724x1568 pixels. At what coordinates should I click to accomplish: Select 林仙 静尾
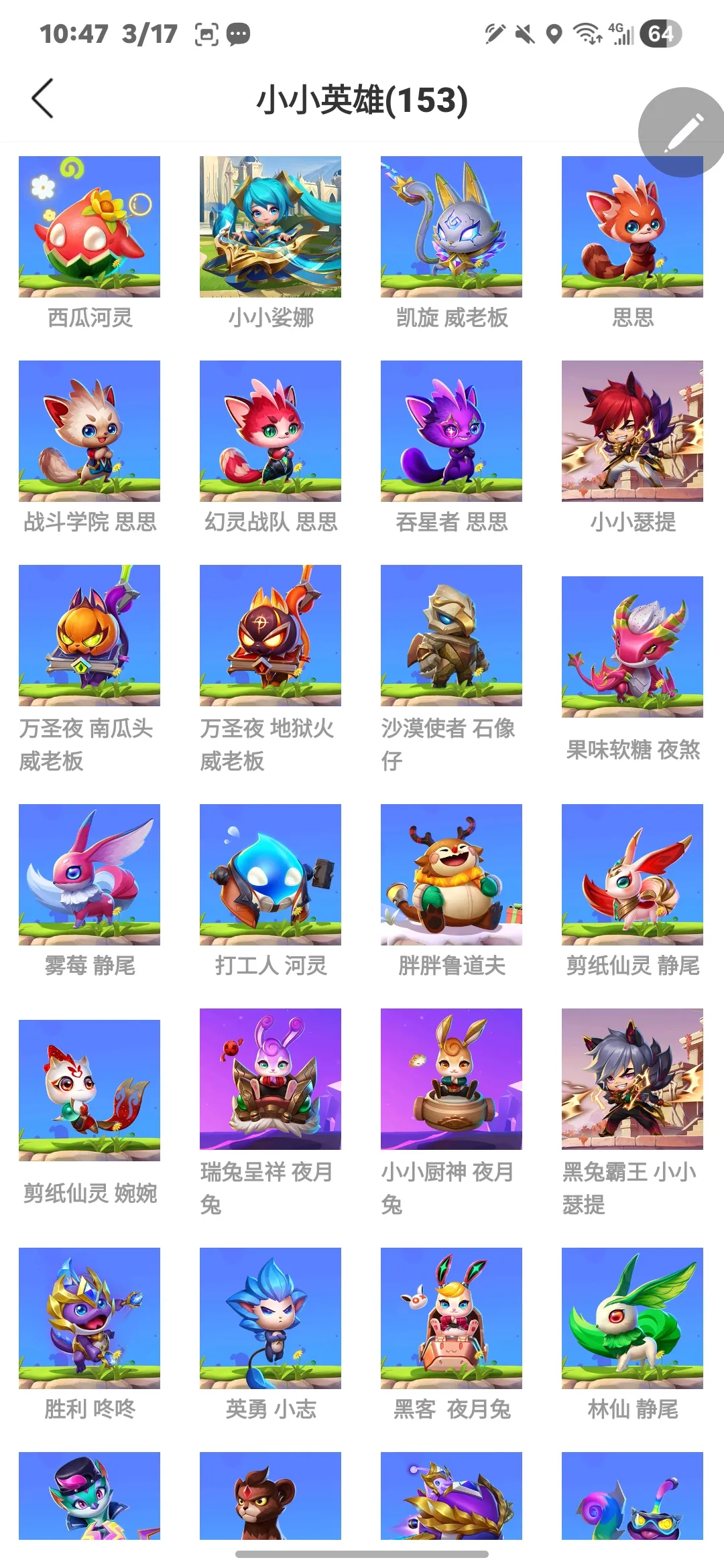(632, 1318)
